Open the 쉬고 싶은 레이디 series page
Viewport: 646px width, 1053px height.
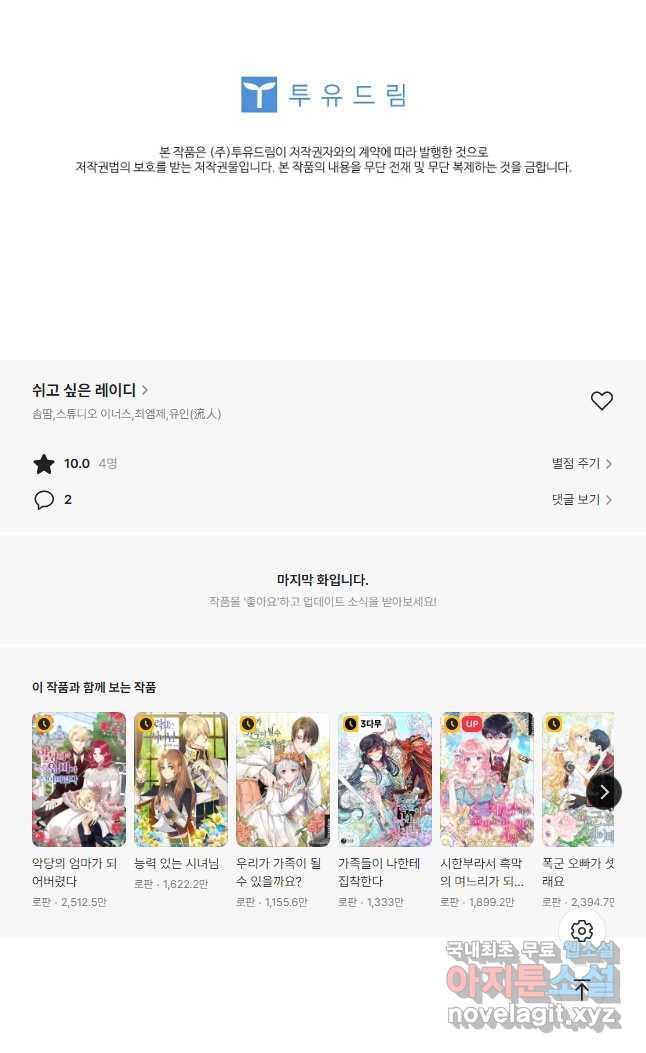(90, 390)
